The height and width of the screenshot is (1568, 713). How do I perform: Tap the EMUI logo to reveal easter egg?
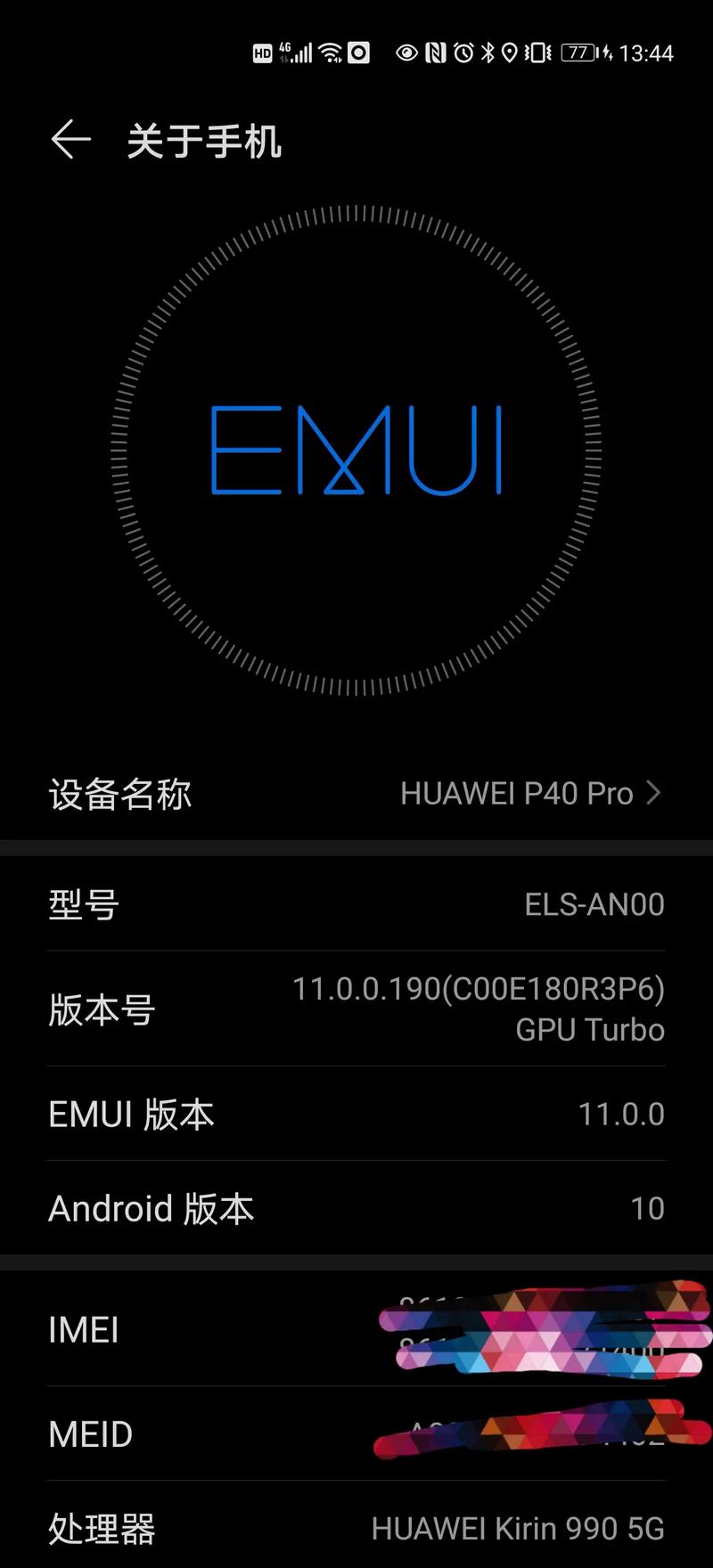click(355, 450)
